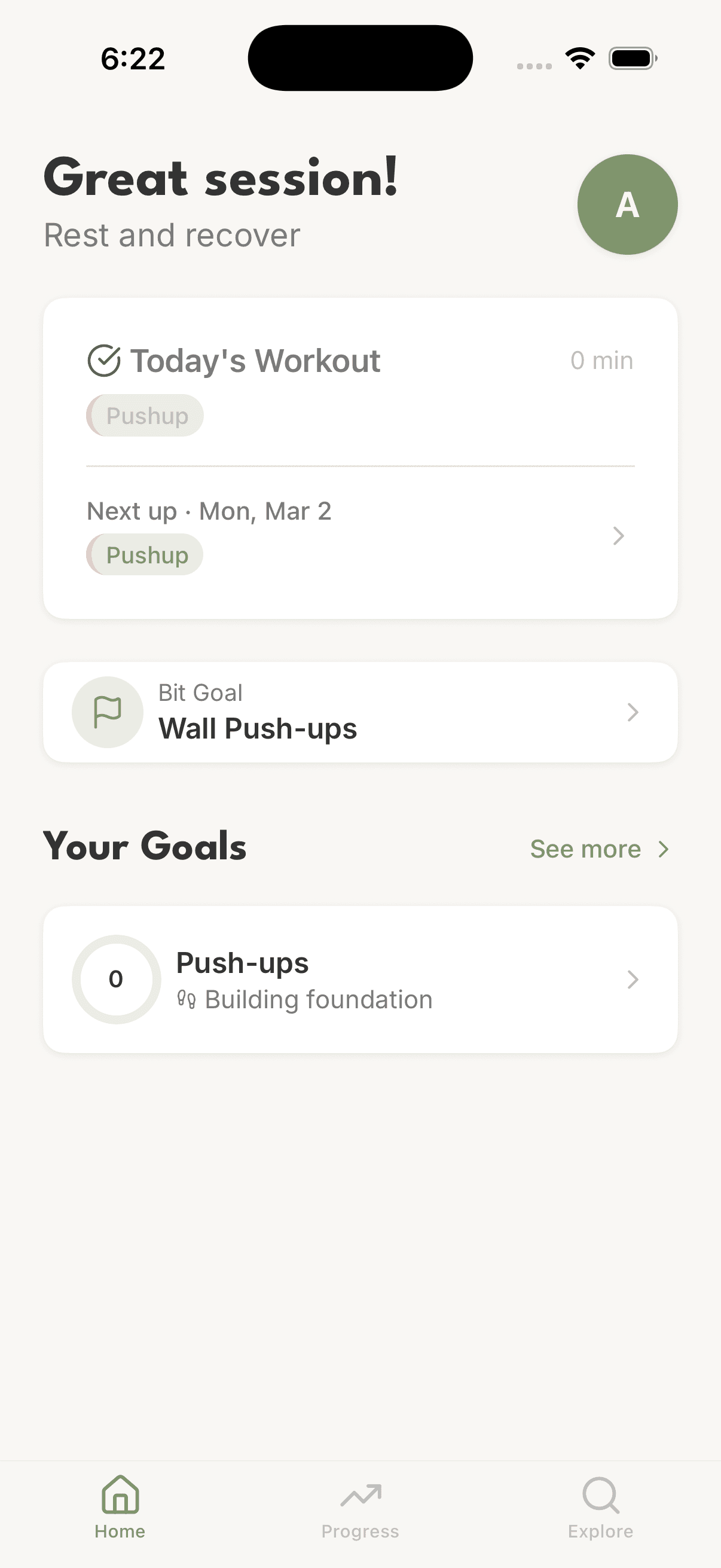Select the Pushup chip under Next up
721x1568 pixels.
coord(145,554)
